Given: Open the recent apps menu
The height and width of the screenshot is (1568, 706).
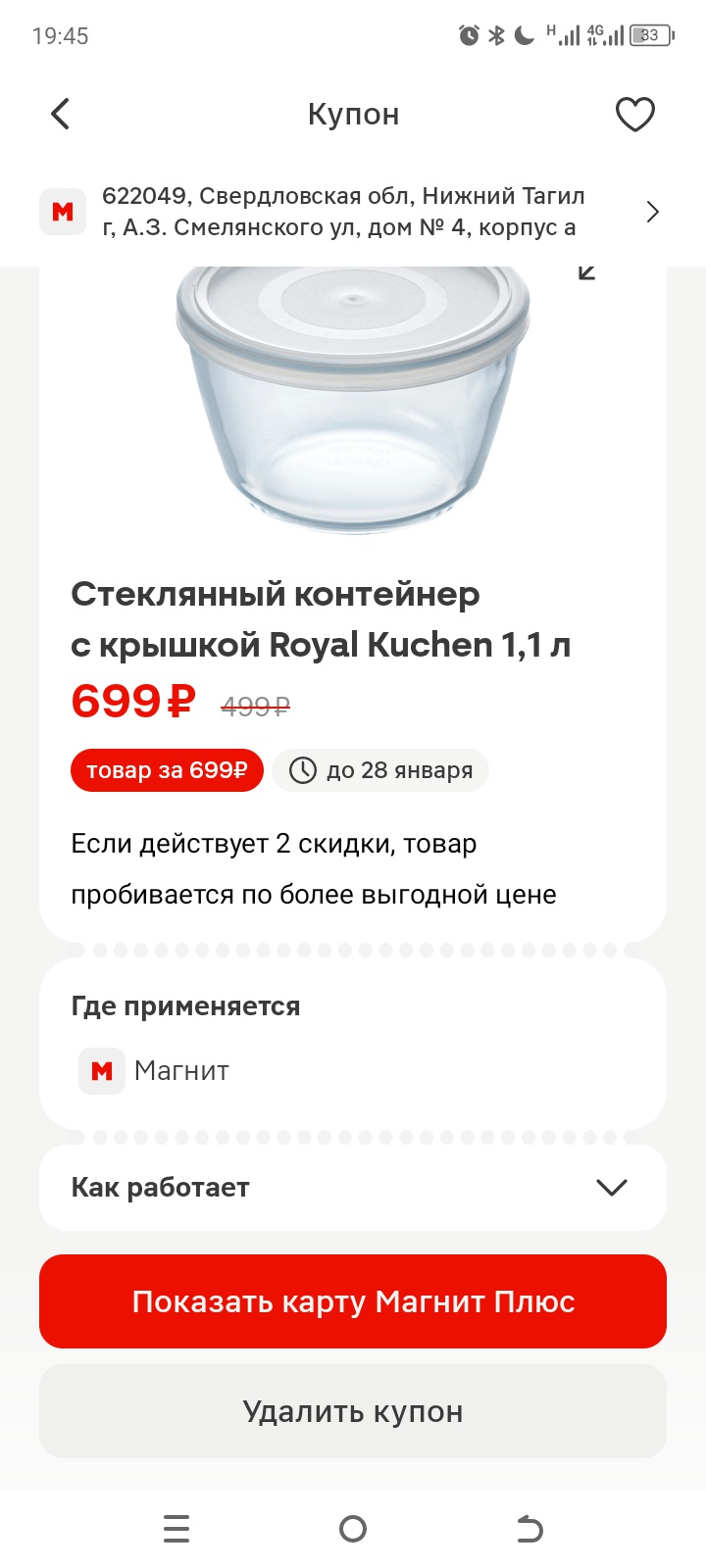Looking at the screenshot, I should tap(176, 1529).
